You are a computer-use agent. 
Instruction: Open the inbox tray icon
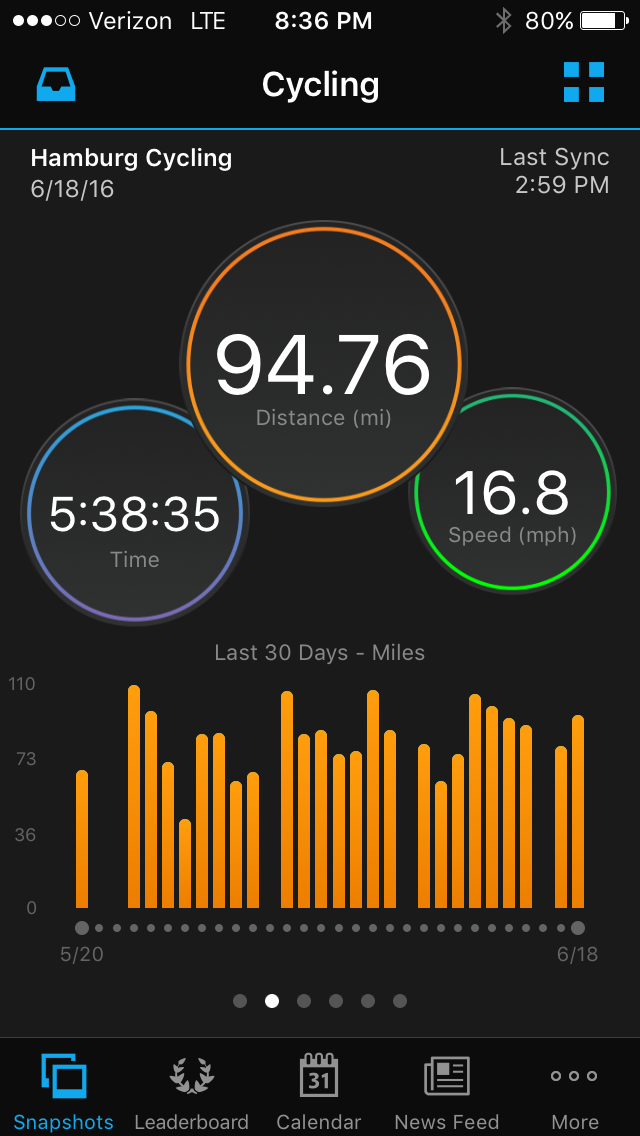click(x=57, y=84)
